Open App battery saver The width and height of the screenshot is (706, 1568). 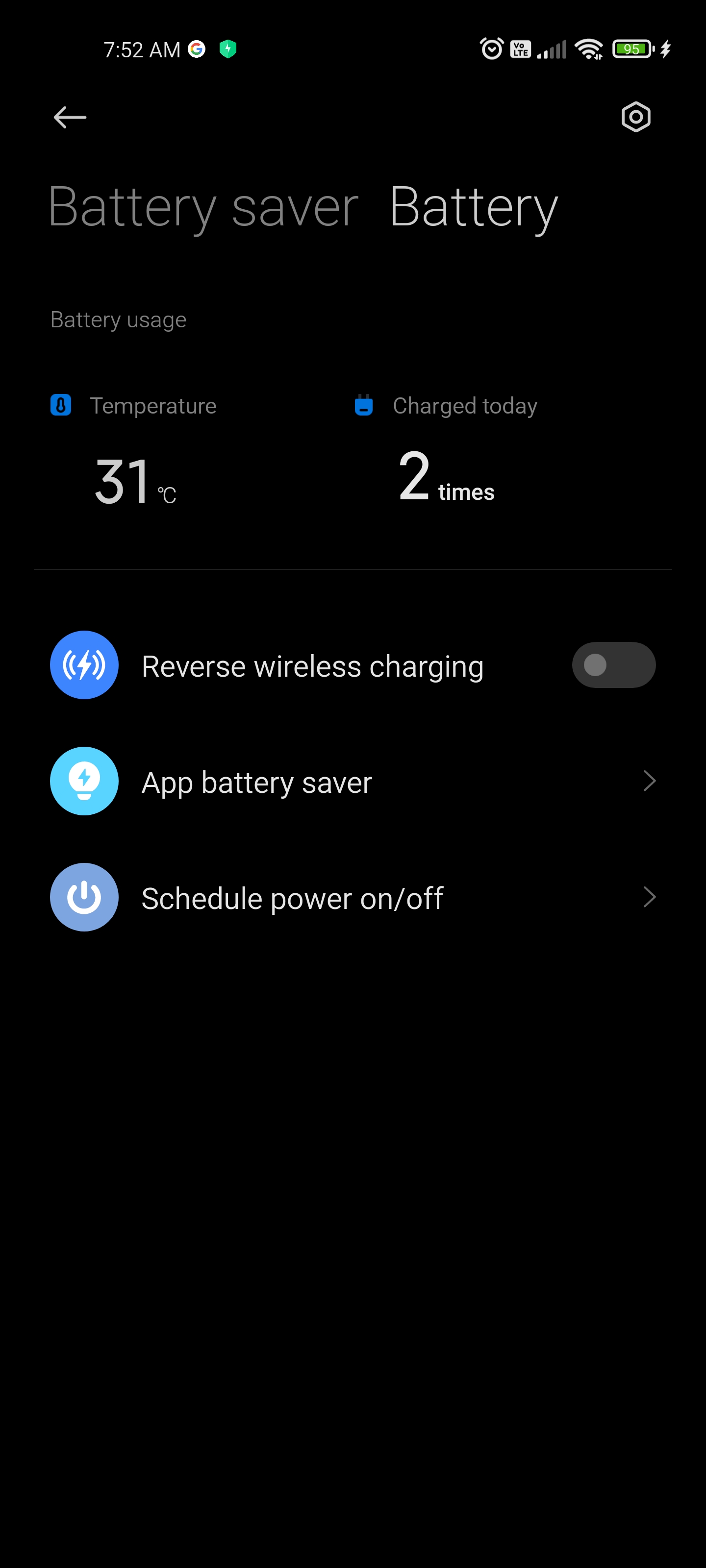click(353, 782)
